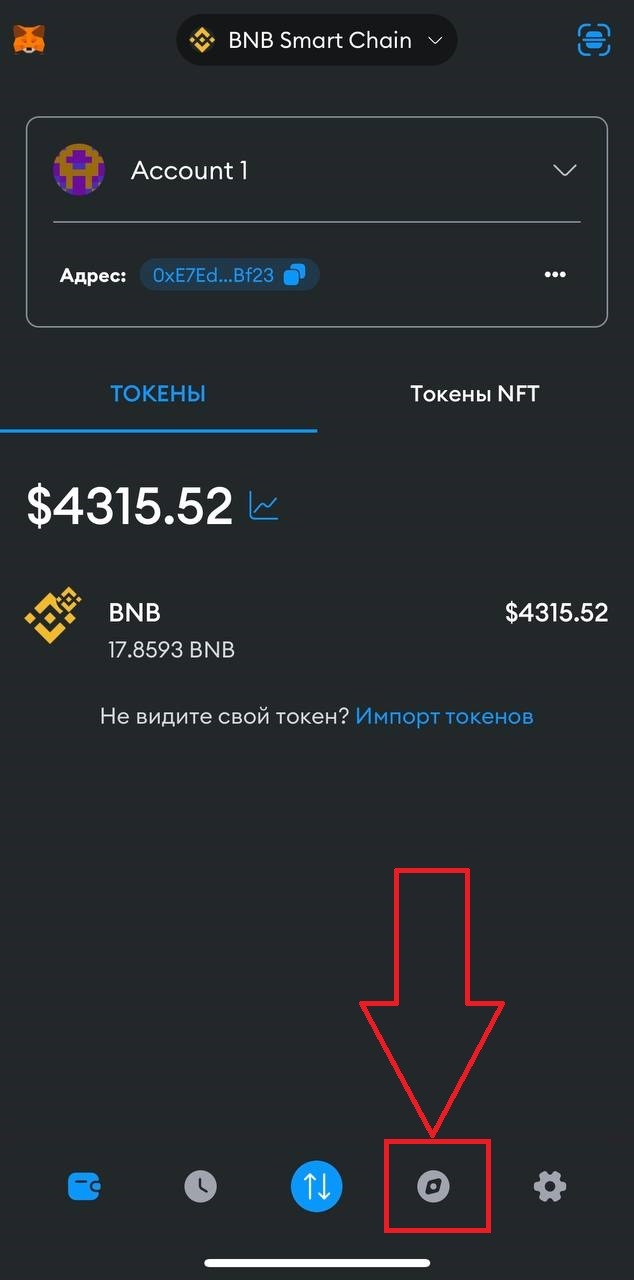Expand the Account 1 selector
Viewport: 634px width, 1280px height.
[x=564, y=170]
